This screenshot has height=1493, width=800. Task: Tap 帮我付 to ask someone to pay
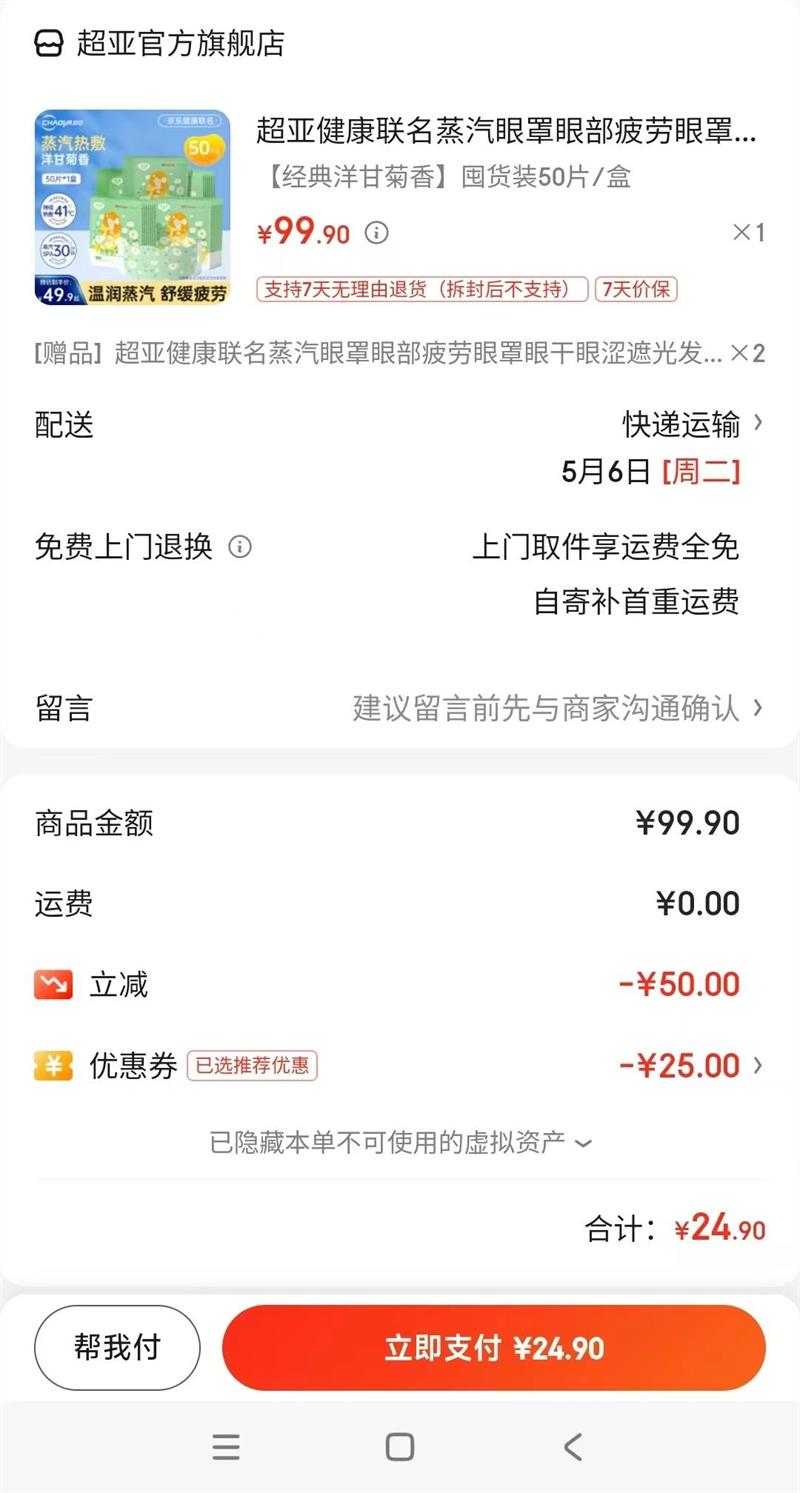[x=117, y=1347]
